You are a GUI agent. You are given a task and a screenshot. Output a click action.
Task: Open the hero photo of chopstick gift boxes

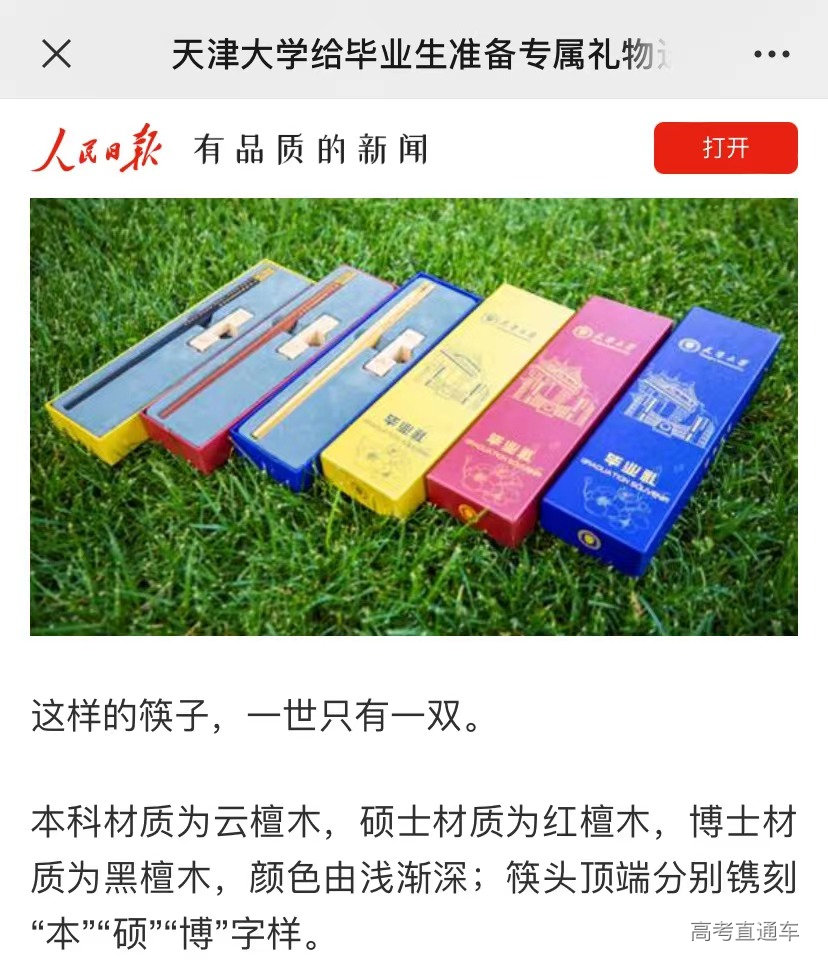pyautogui.click(x=414, y=420)
